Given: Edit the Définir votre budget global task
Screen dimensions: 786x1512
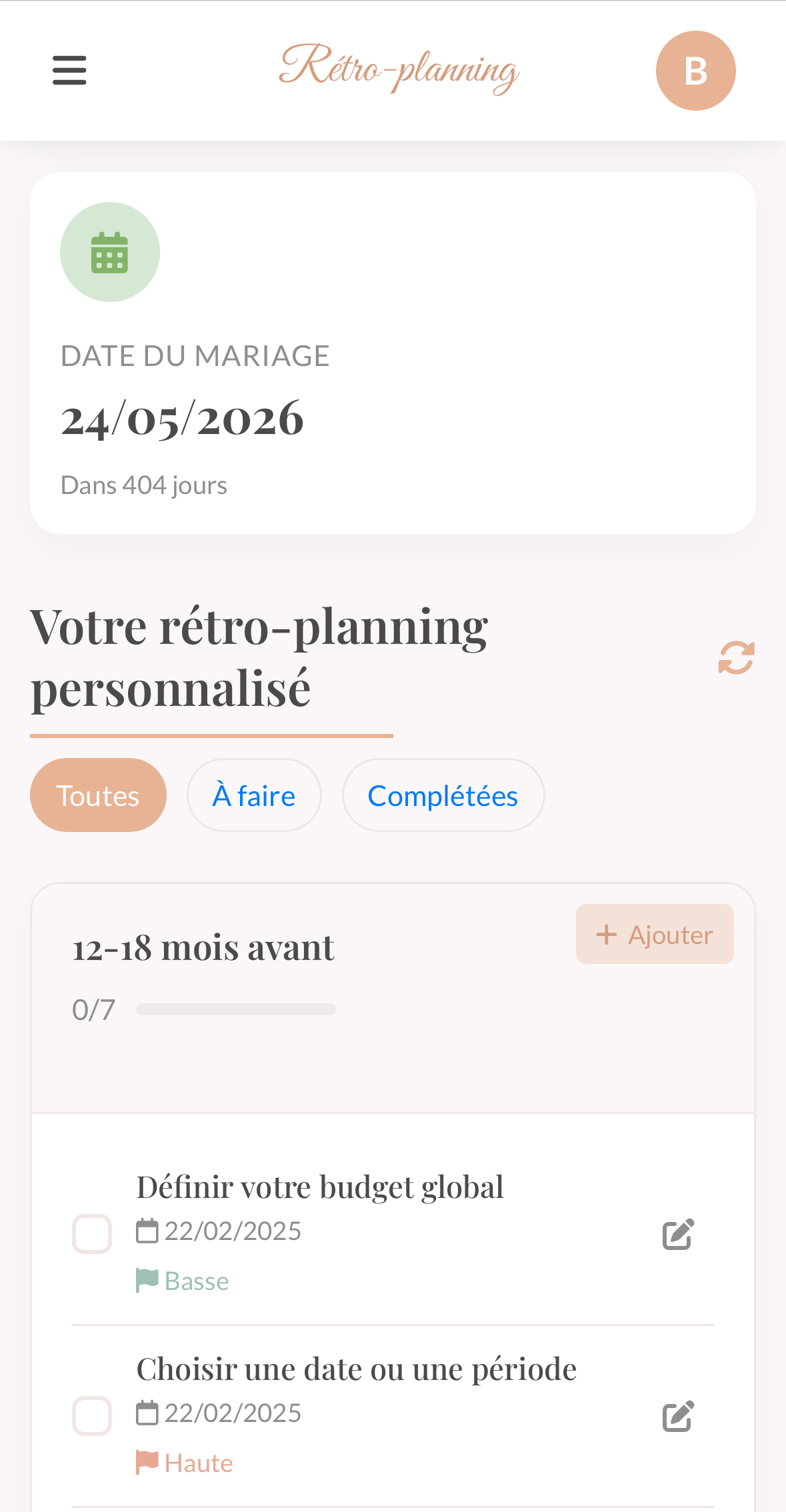Looking at the screenshot, I should tap(678, 1234).
